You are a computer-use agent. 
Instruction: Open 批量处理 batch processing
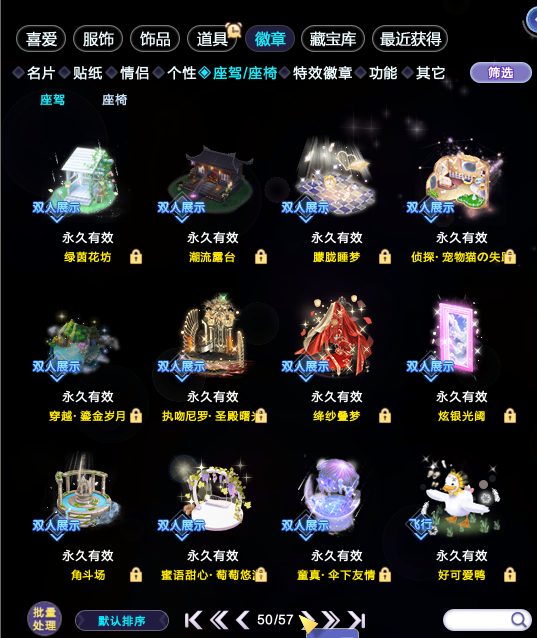[44, 618]
